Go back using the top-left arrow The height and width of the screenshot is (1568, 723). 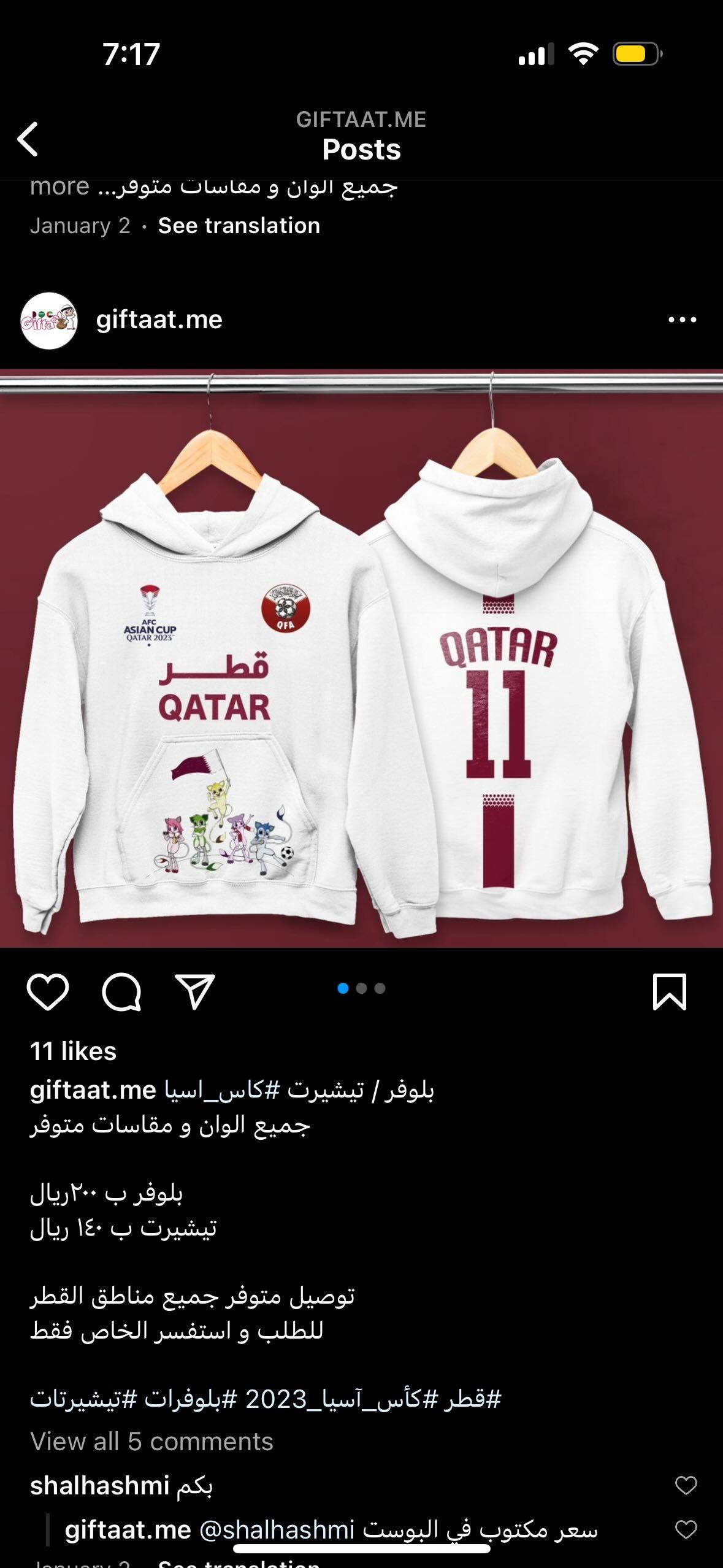[28, 139]
